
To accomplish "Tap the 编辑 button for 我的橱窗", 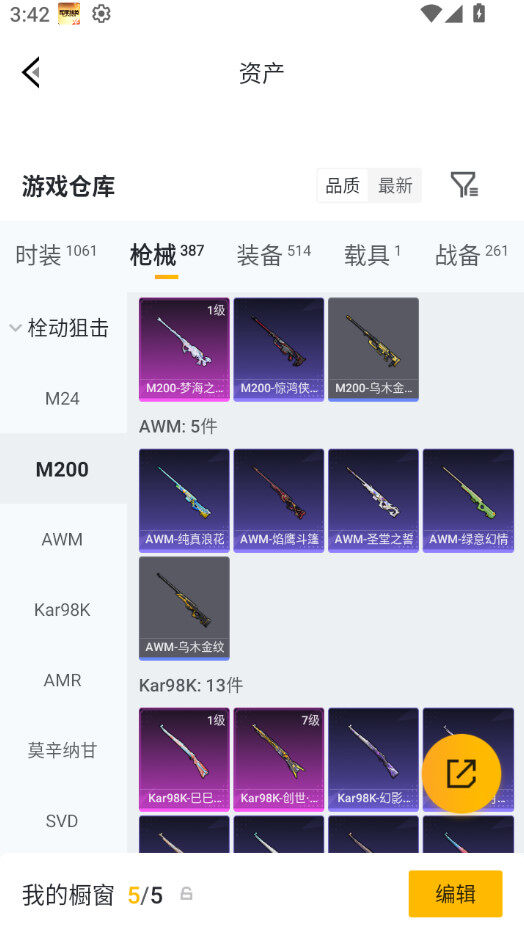I will click(456, 894).
